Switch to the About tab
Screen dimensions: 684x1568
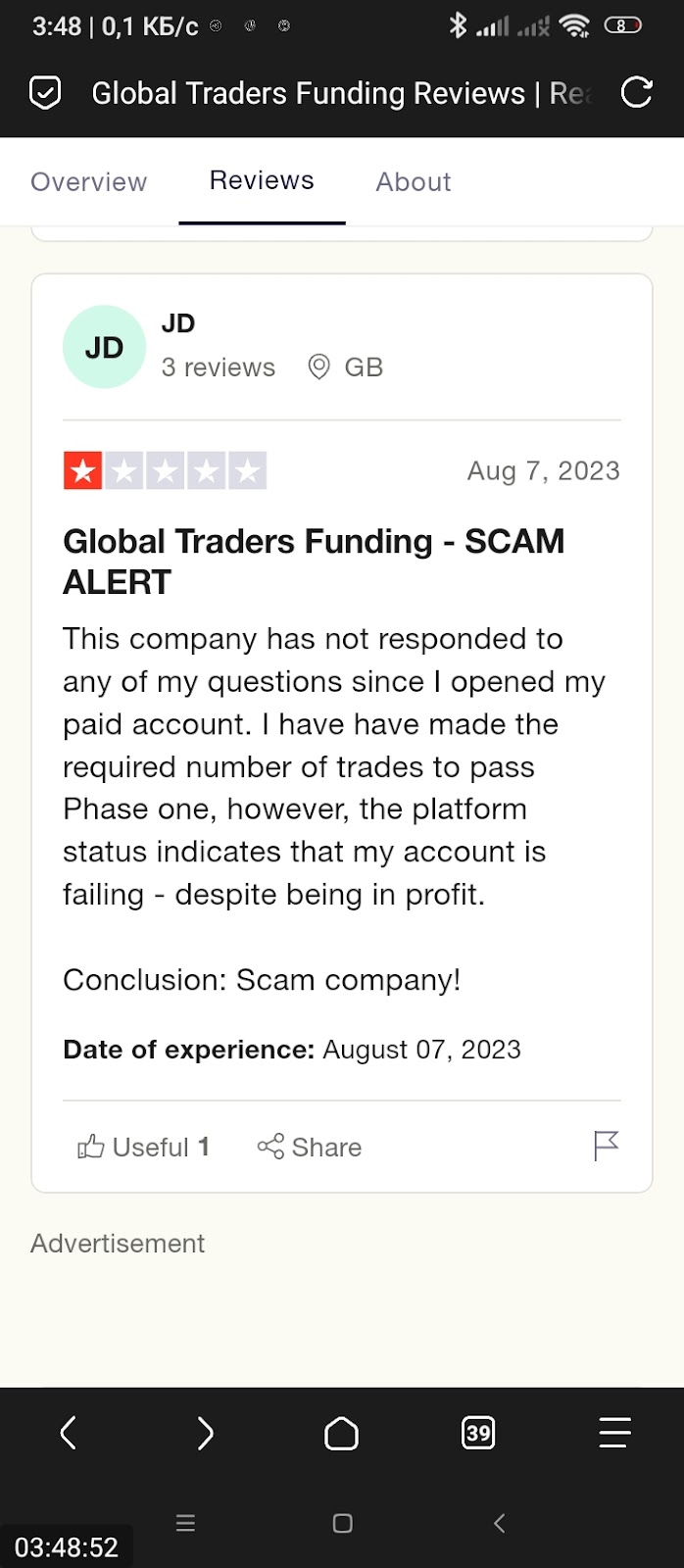click(413, 181)
